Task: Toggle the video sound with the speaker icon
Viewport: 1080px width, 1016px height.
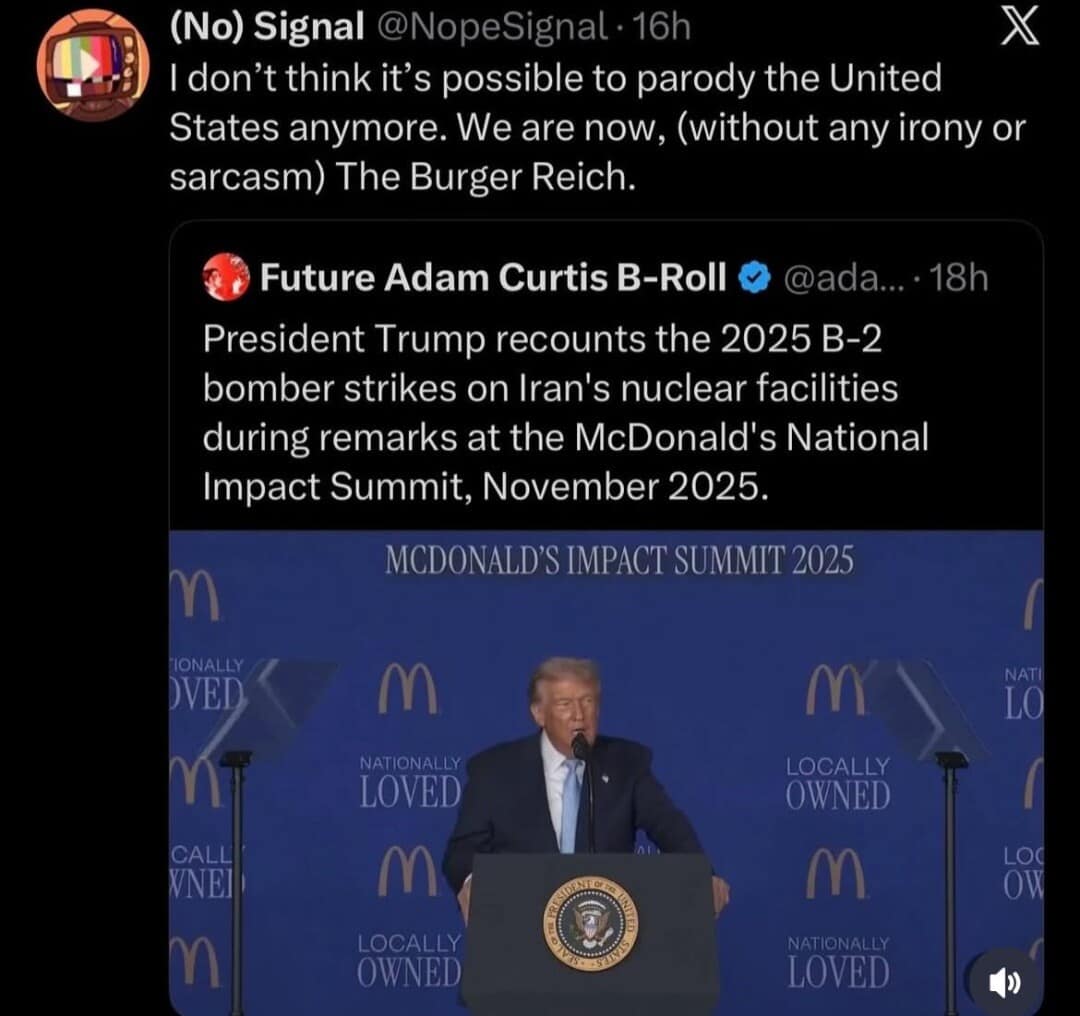Action: click(x=1003, y=983)
